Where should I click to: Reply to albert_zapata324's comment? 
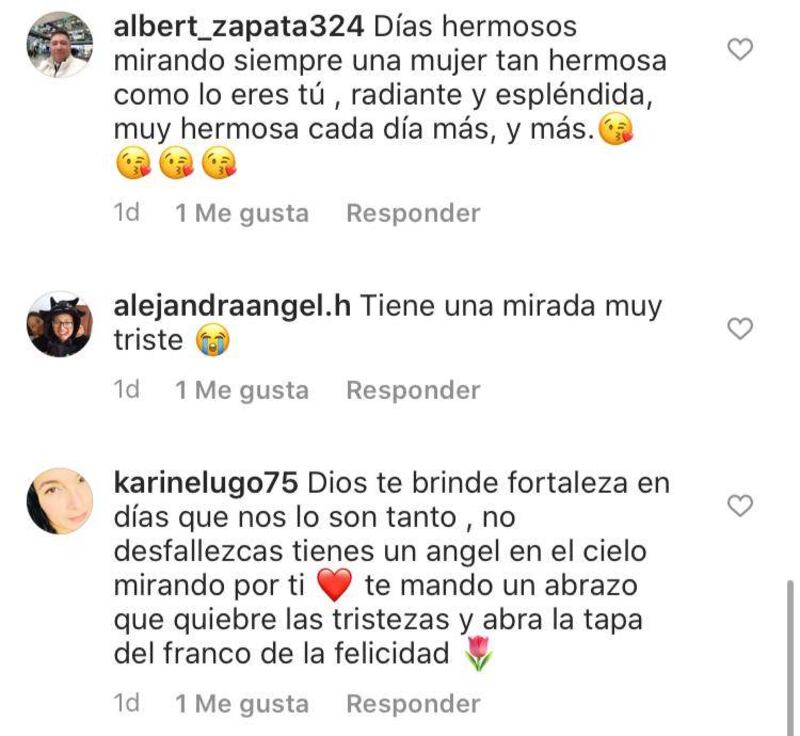pos(413,213)
